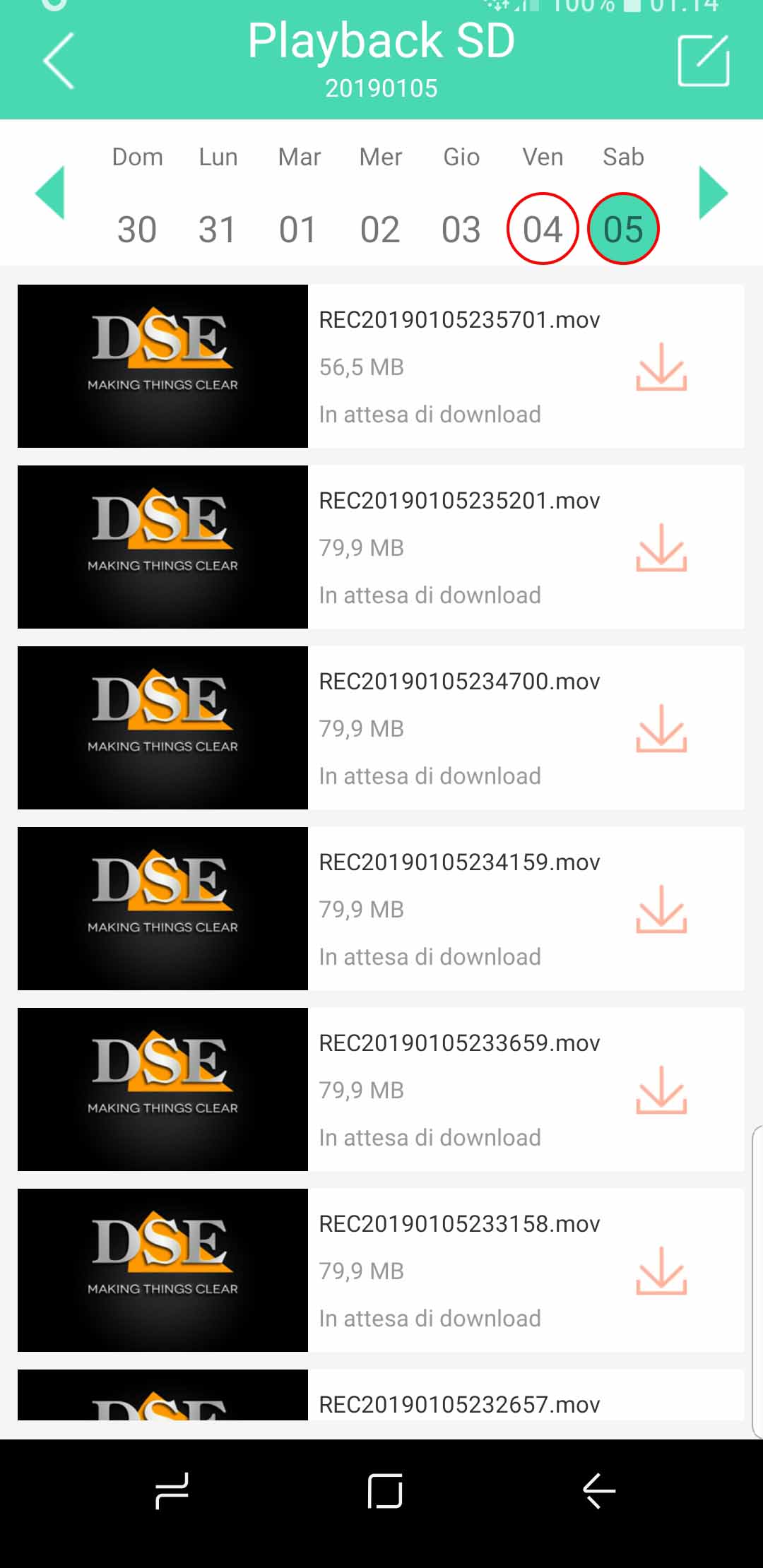This screenshot has height=1568, width=763.
Task: Download REC20190105233659.mov
Action: [x=661, y=1091]
